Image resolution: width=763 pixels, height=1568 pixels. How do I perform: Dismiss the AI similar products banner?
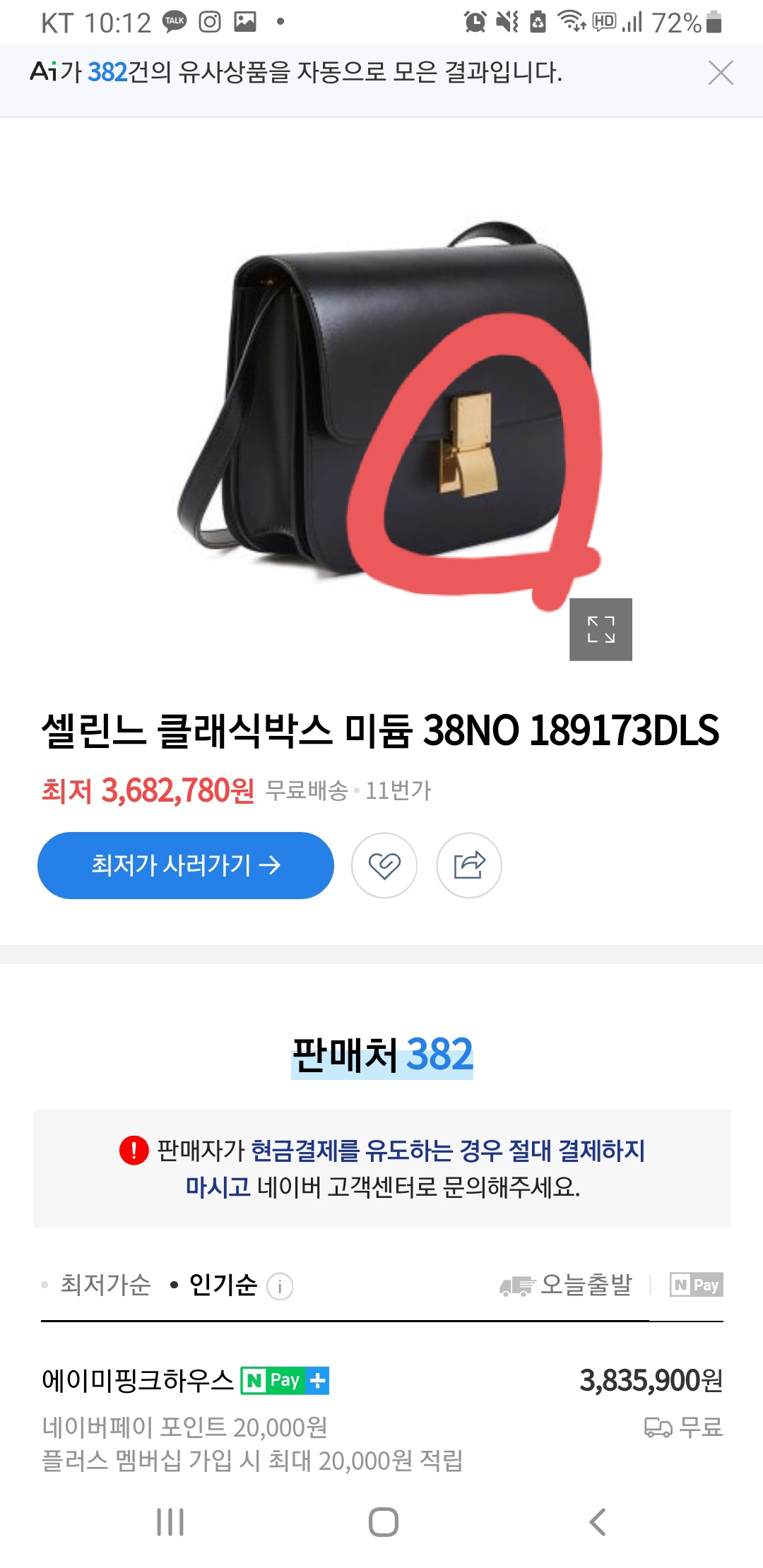720,73
